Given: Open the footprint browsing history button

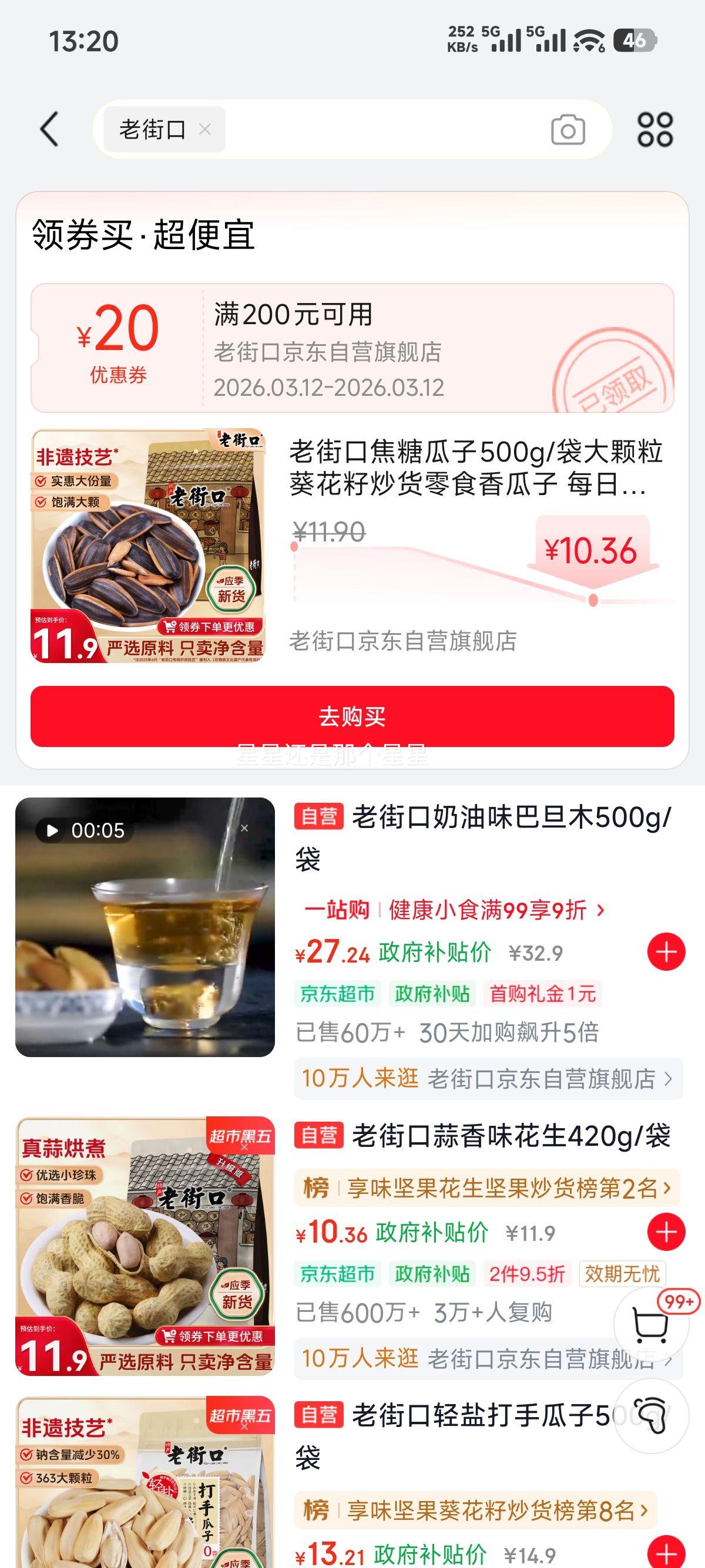Looking at the screenshot, I should coord(650,1417).
